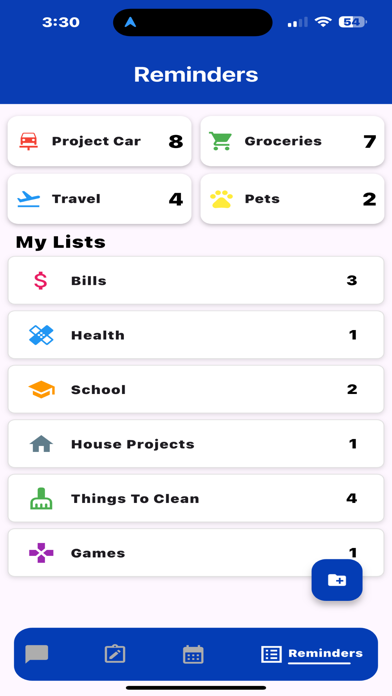Image resolution: width=392 pixels, height=696 pixels.
Task: View the Things To Clean list
Action: pos(196,498)
